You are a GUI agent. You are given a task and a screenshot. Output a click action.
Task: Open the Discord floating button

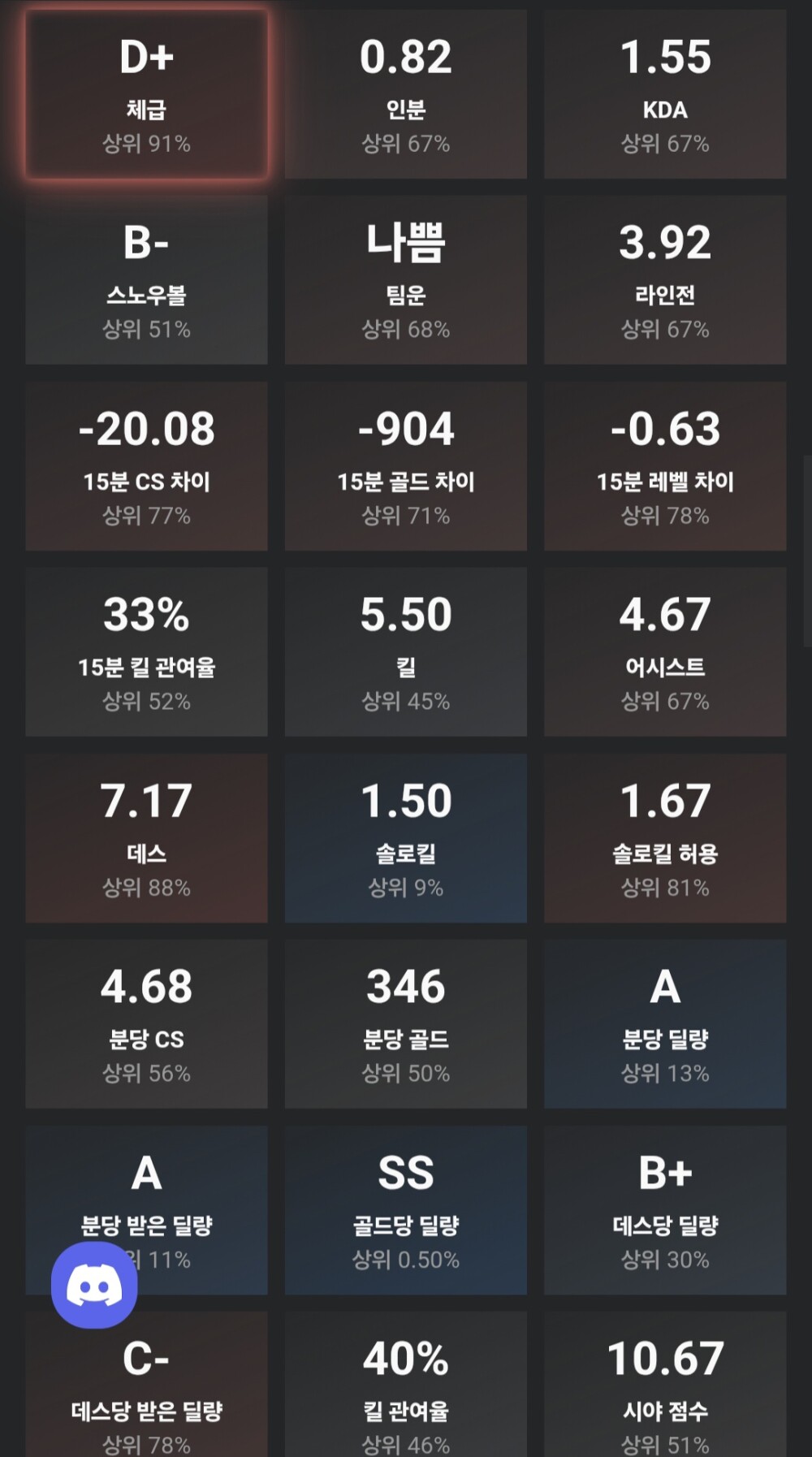coord(94,1285)
